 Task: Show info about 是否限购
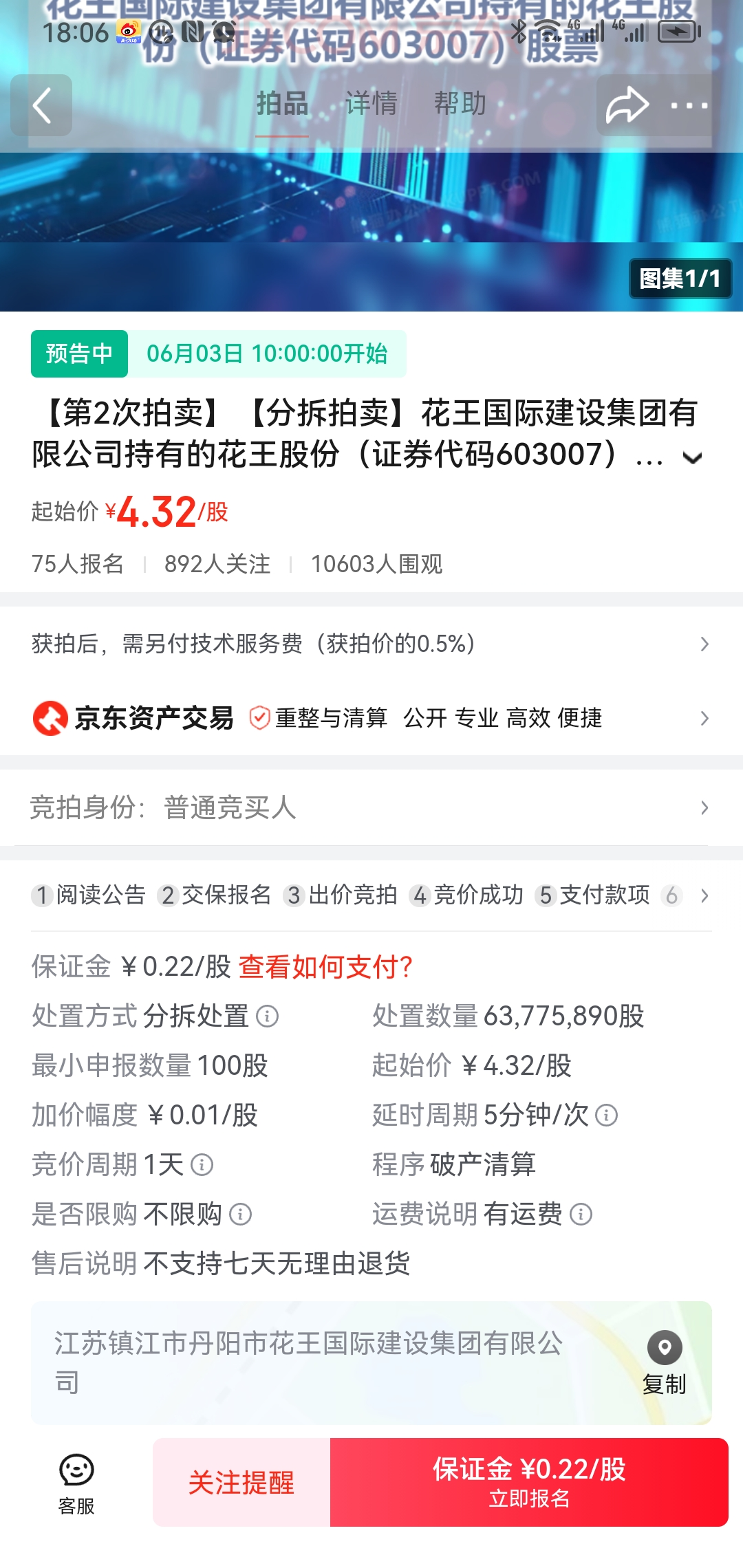pyautogui.click(x=240, y=1215)
